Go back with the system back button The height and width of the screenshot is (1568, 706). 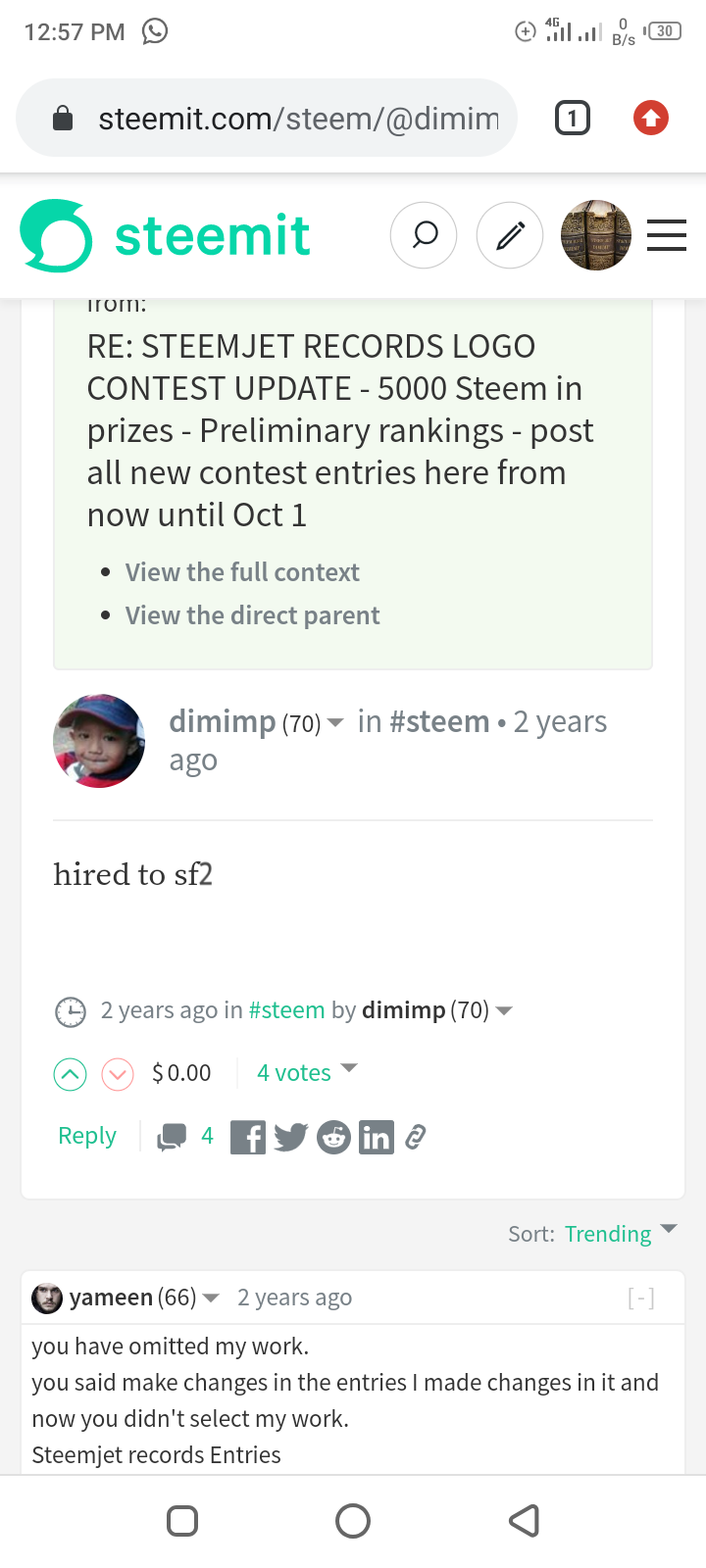point(525,1521)
